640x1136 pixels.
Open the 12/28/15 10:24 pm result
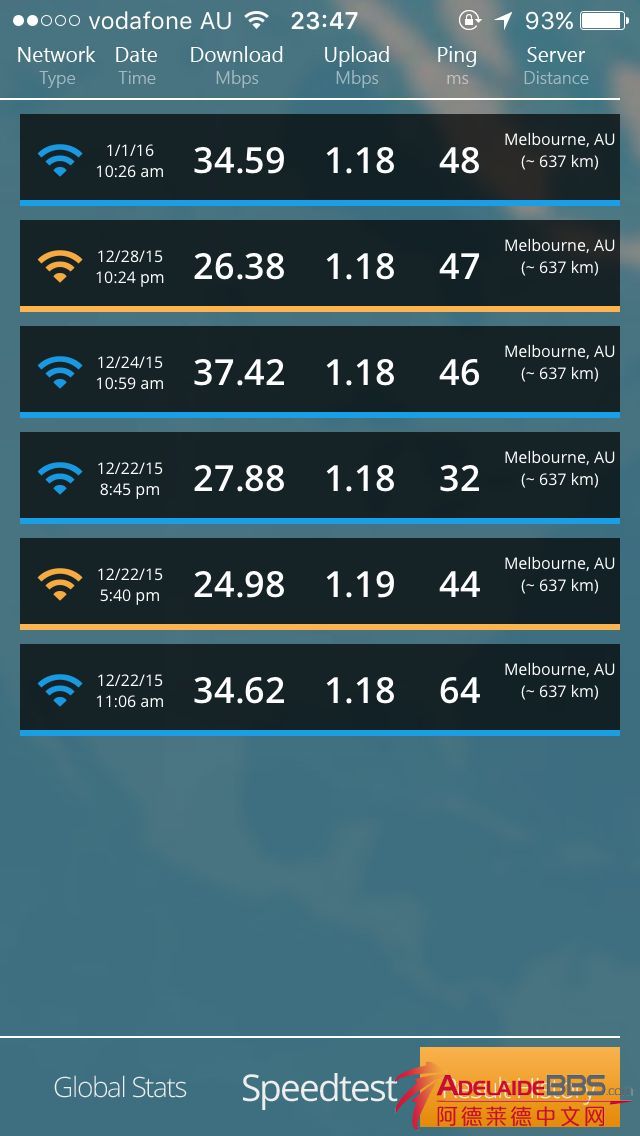click(320, 266)
